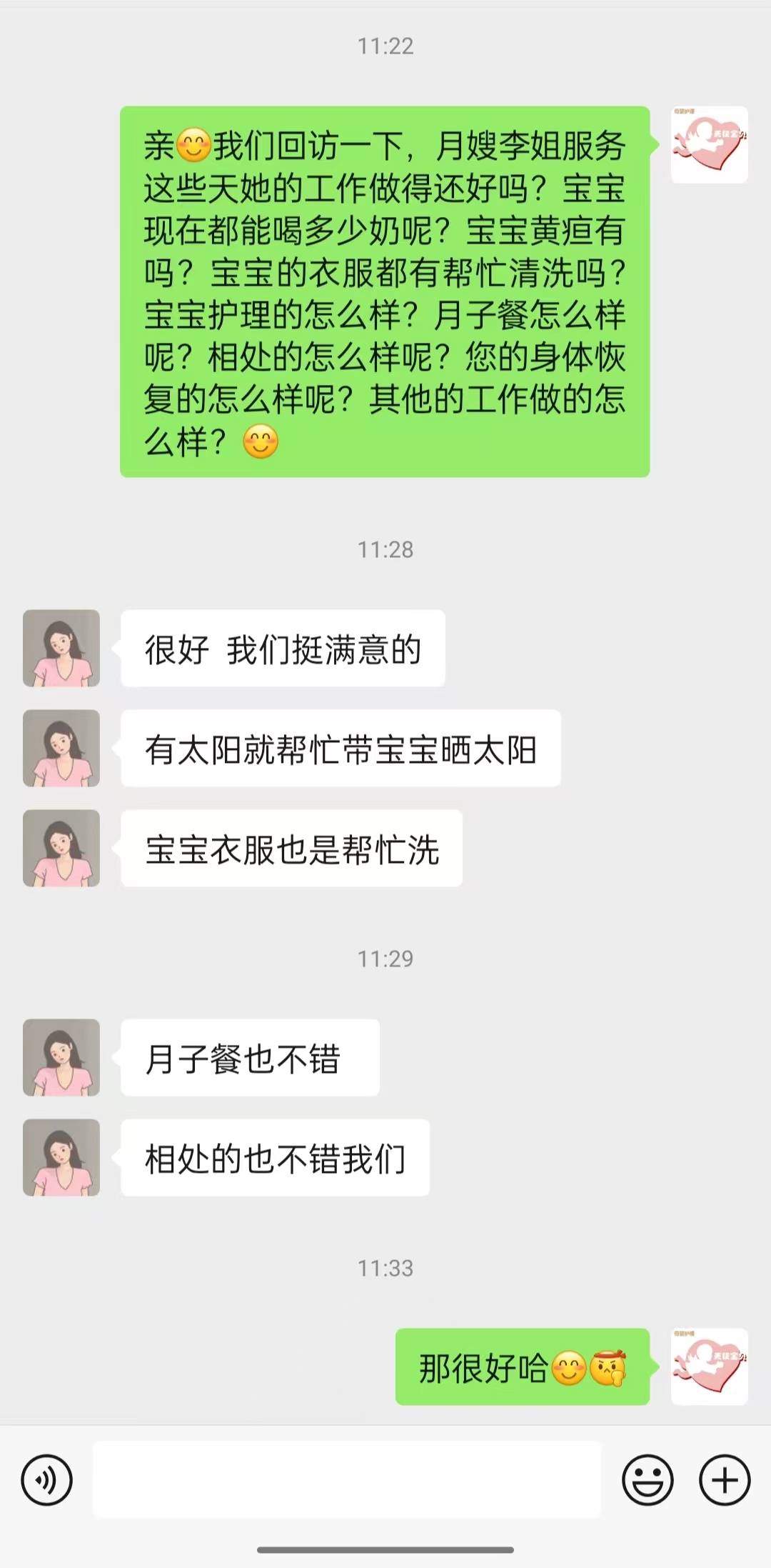Switch to voice message input
Image resolution: width=771 pixels, height=1568 pixels.
[47, 1479]
